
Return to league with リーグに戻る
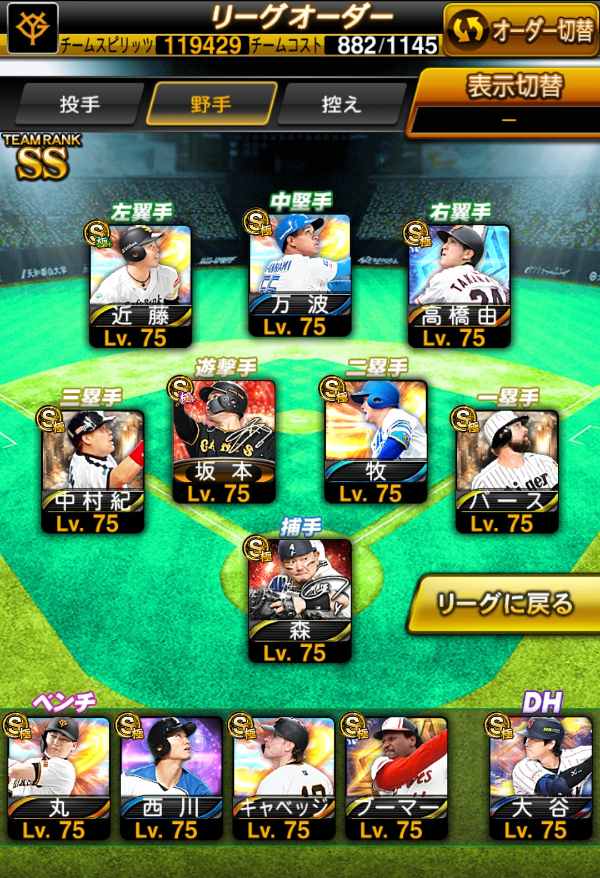coord(504,604)
